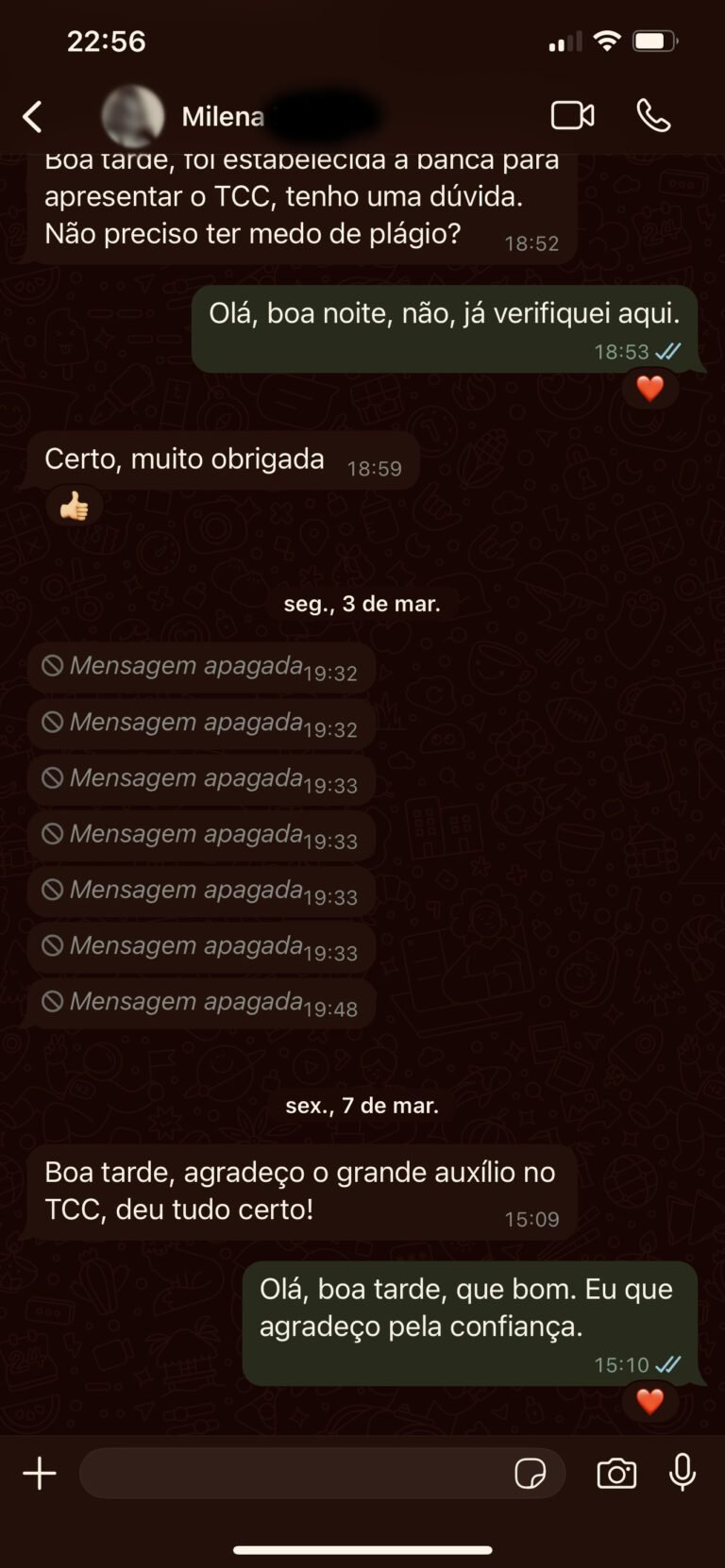Tap the 'sex., 7 de mar.' date divider

[362, 1105]
